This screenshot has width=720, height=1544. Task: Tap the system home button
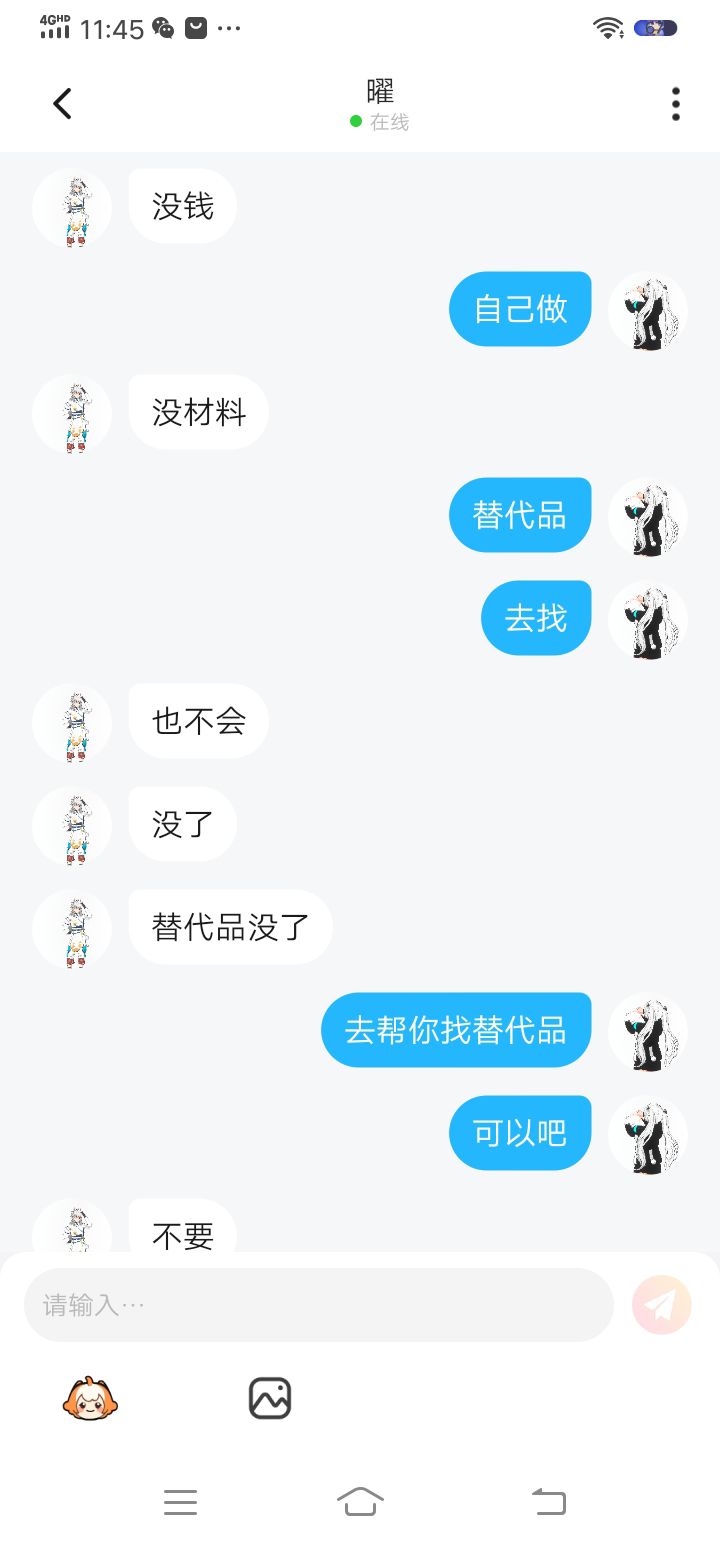coord(360,1501)
